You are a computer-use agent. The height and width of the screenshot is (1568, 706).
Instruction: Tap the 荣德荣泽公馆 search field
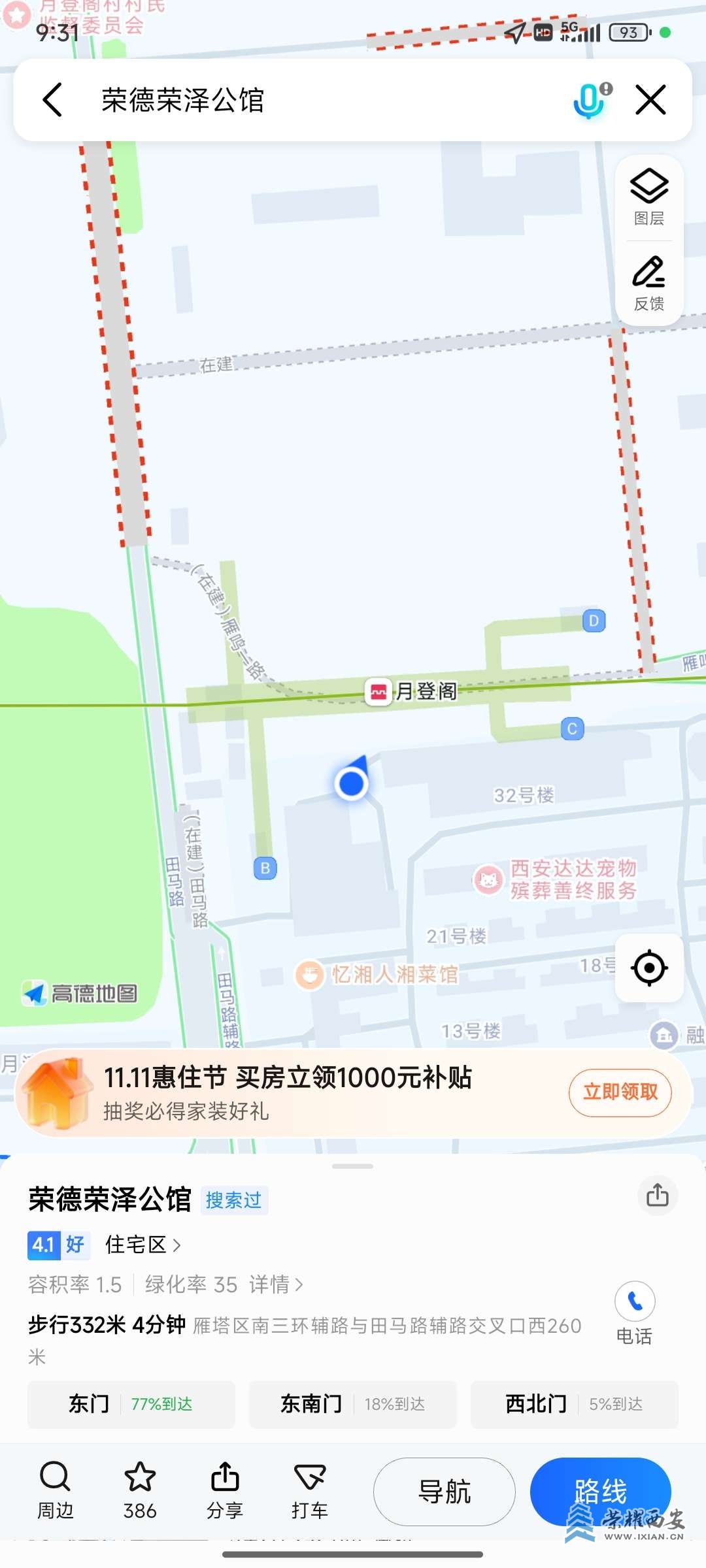tap(294, 100)
